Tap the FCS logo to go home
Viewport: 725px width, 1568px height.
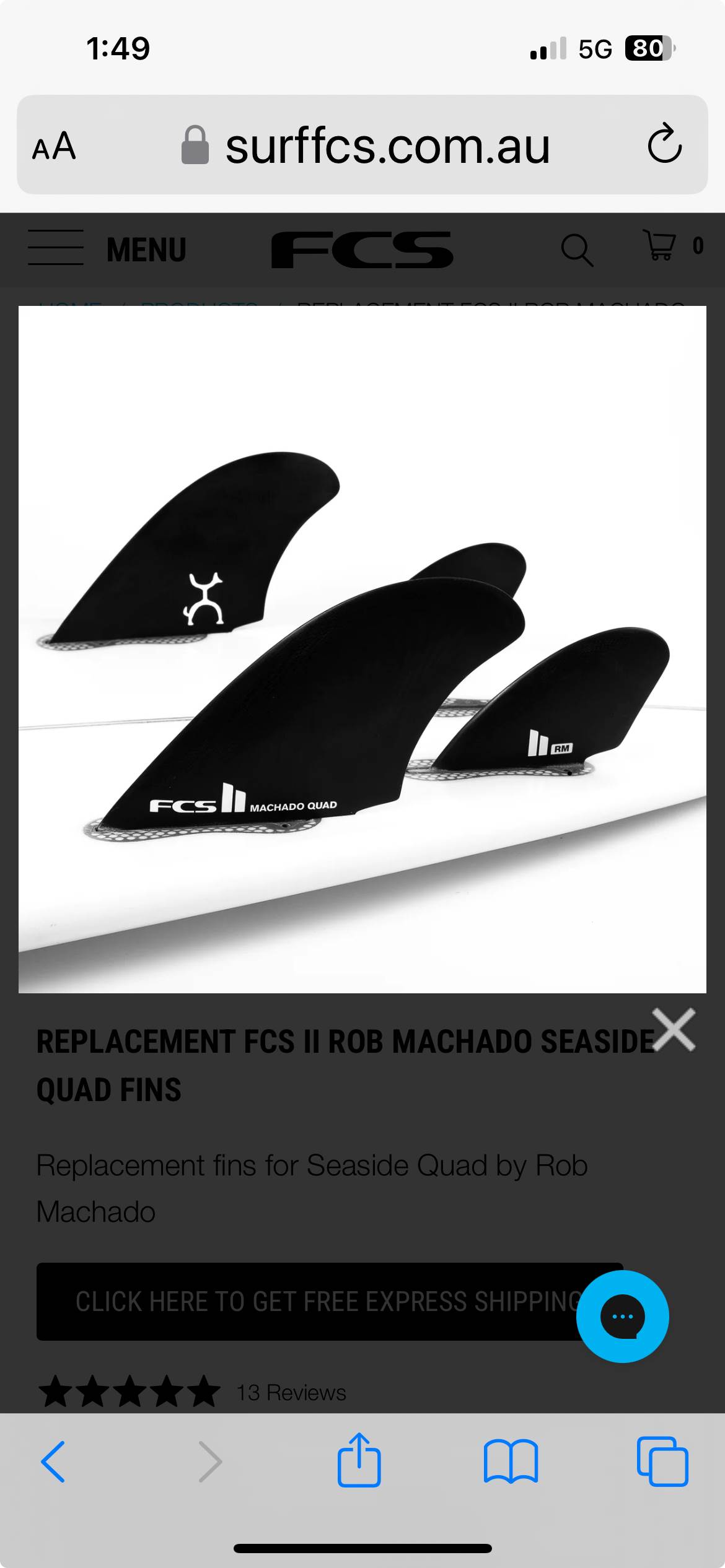click(362, 250)
